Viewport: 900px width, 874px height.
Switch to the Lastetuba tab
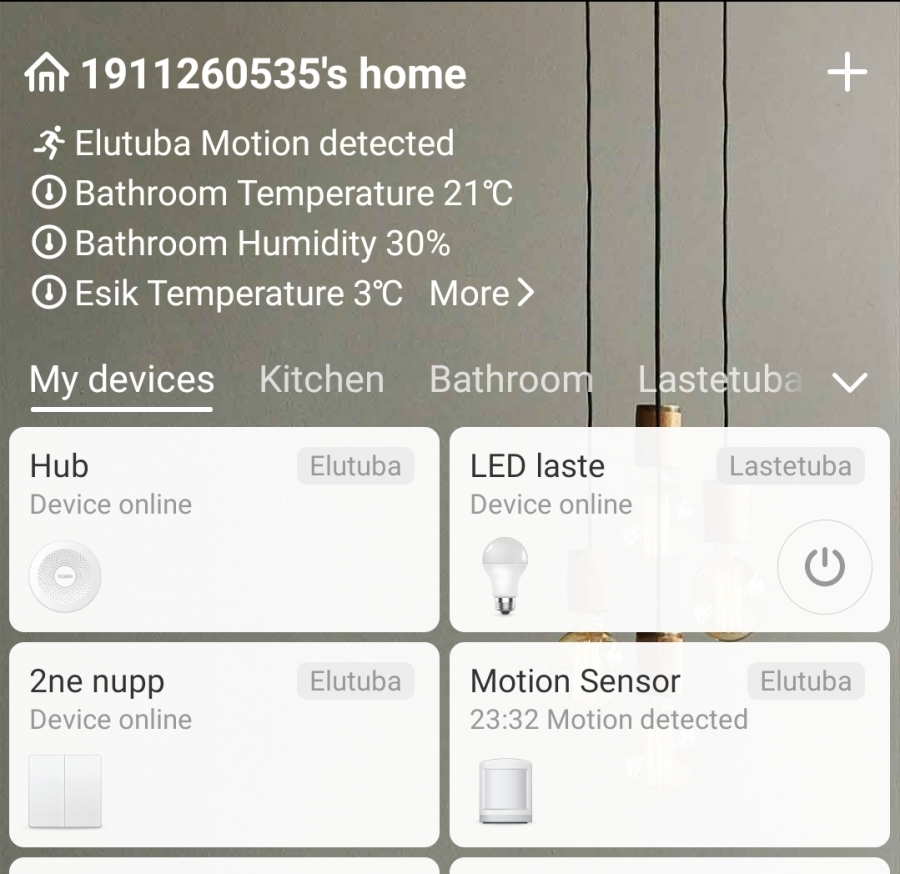coord(719,380)
